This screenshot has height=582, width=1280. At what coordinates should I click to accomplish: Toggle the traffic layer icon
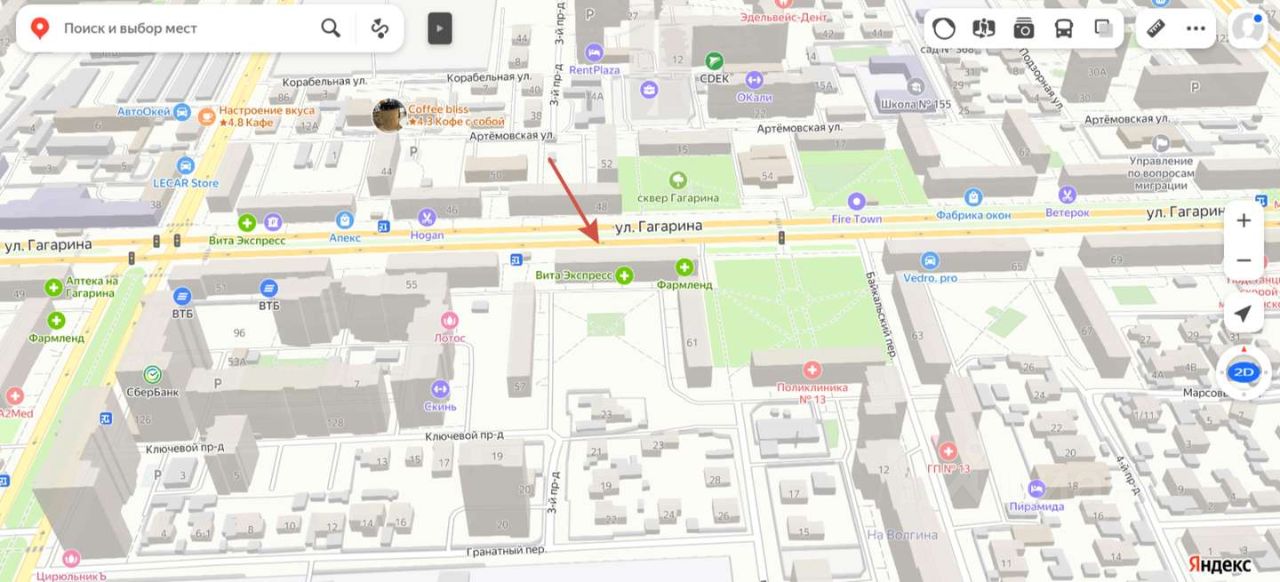coord(945,28)
